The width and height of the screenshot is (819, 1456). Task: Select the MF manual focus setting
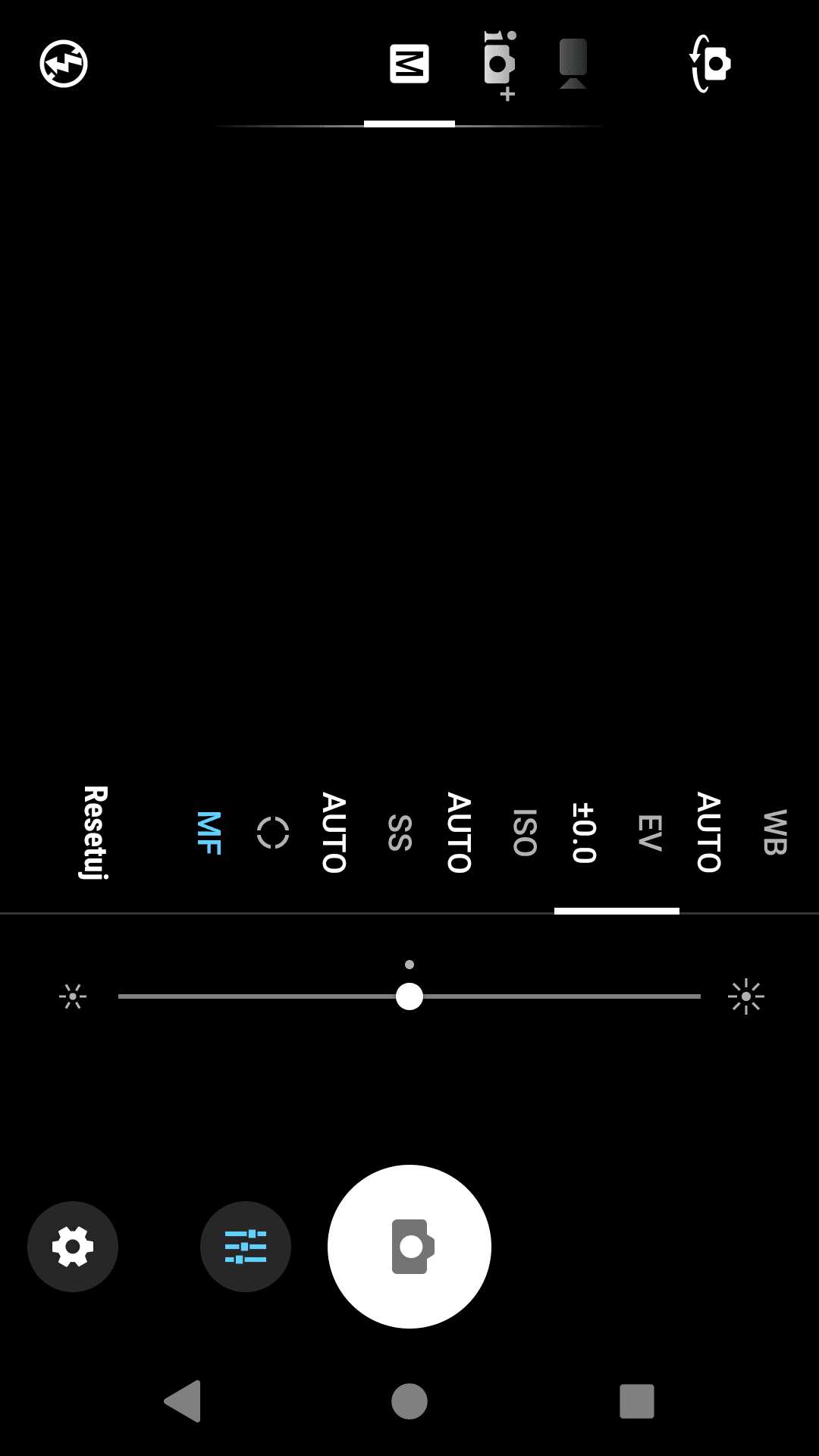pos(209,833)
